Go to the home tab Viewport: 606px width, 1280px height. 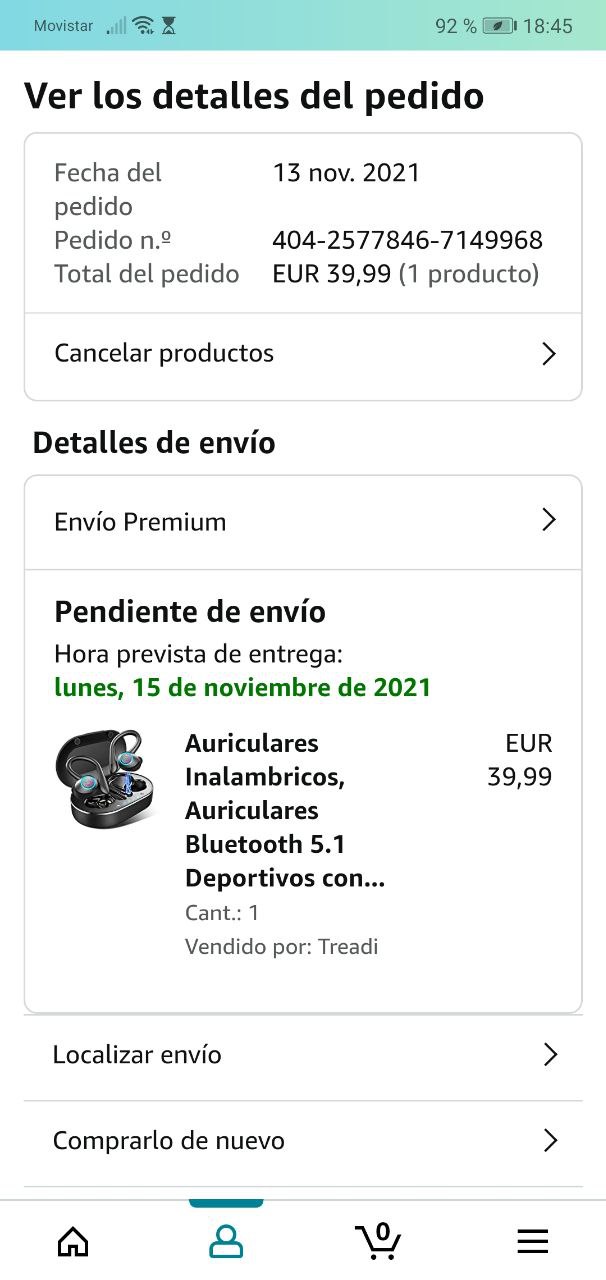click(x=73, y=1241)
